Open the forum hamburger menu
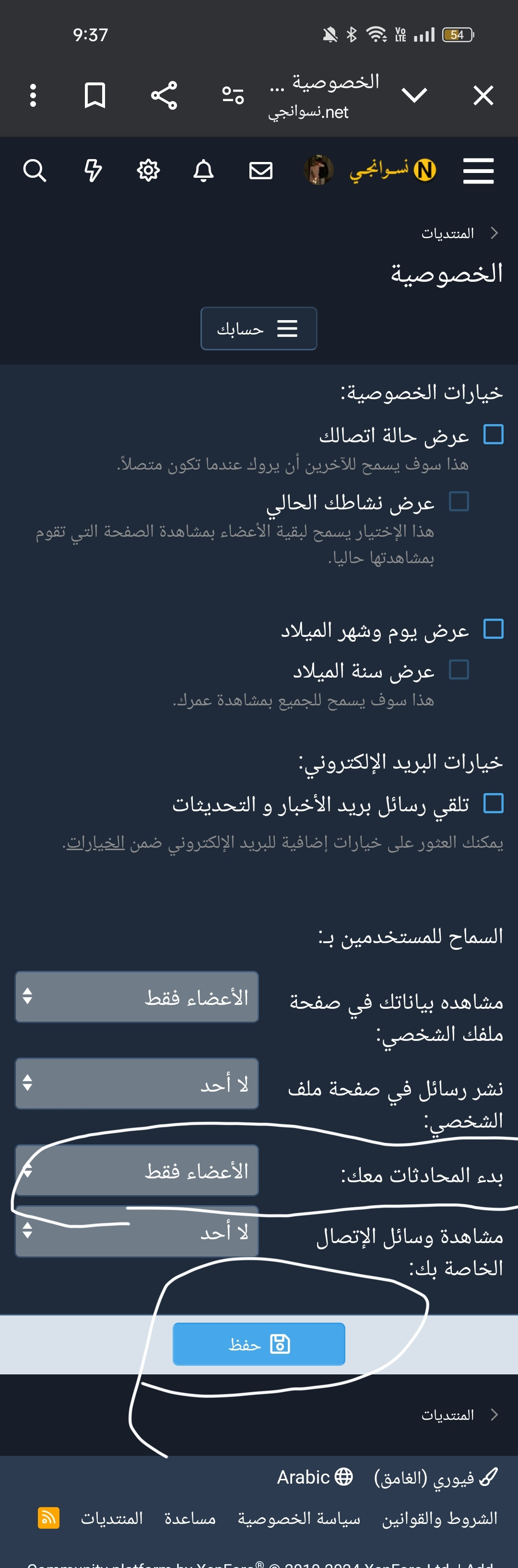 [478, 171]
